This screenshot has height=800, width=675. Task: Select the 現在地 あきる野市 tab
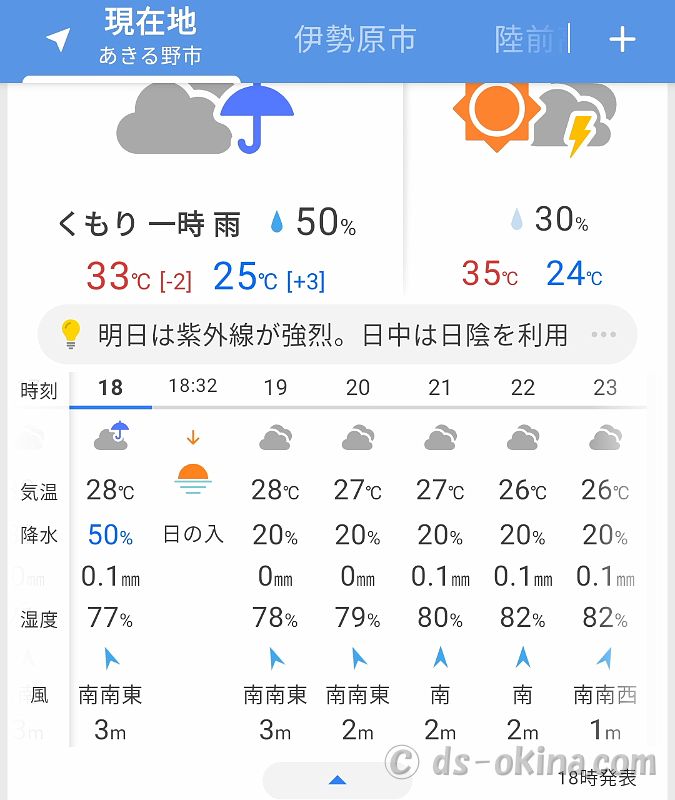[x=150, y=37]
